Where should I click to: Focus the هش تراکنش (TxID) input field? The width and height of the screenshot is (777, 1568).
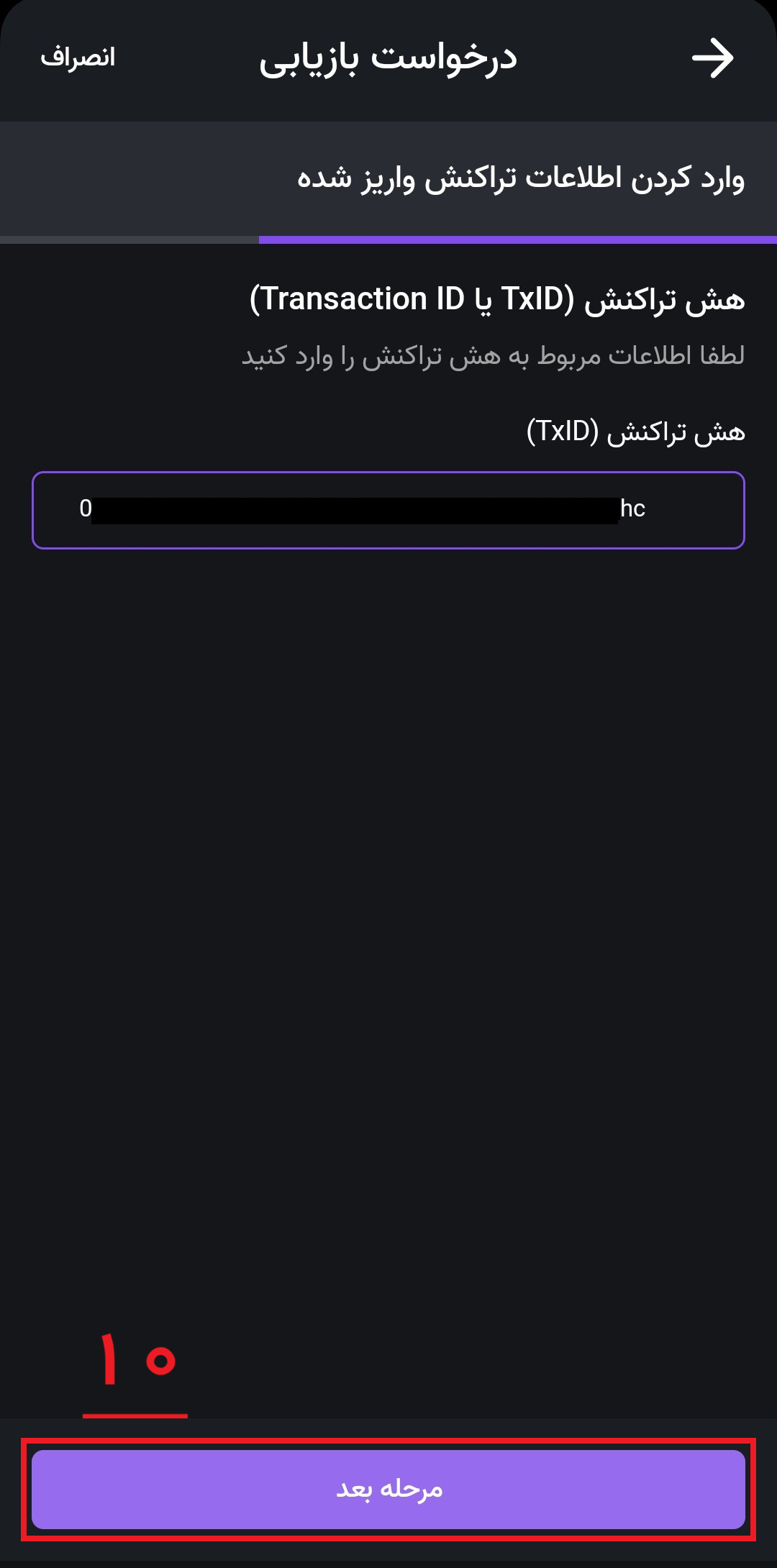pyautogui.click(x=388, y=510)
